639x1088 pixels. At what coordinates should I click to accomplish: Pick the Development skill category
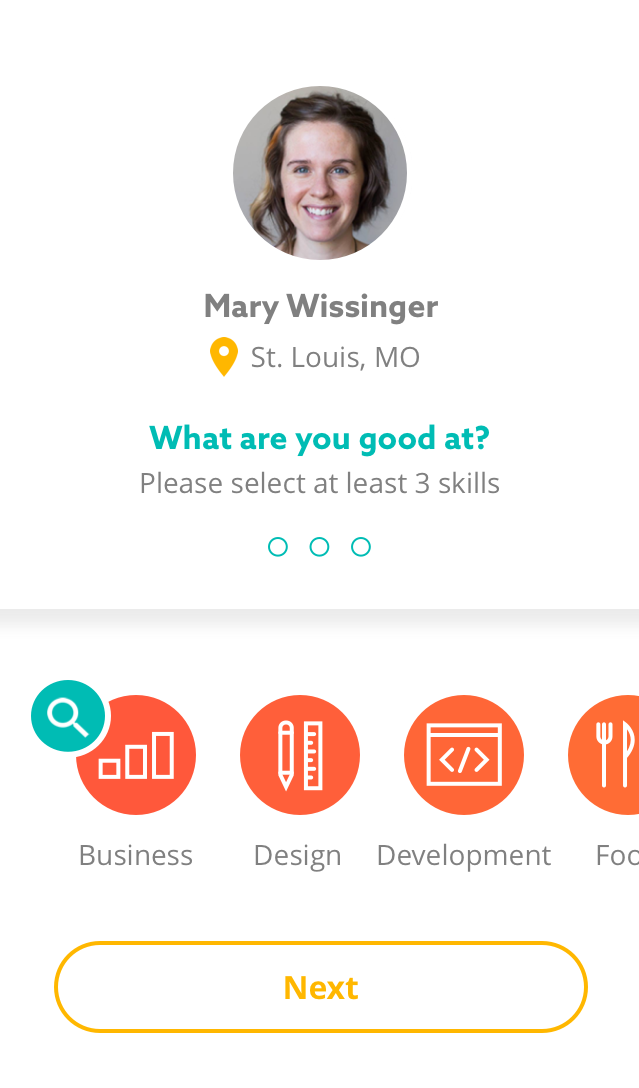coord(464,755)
